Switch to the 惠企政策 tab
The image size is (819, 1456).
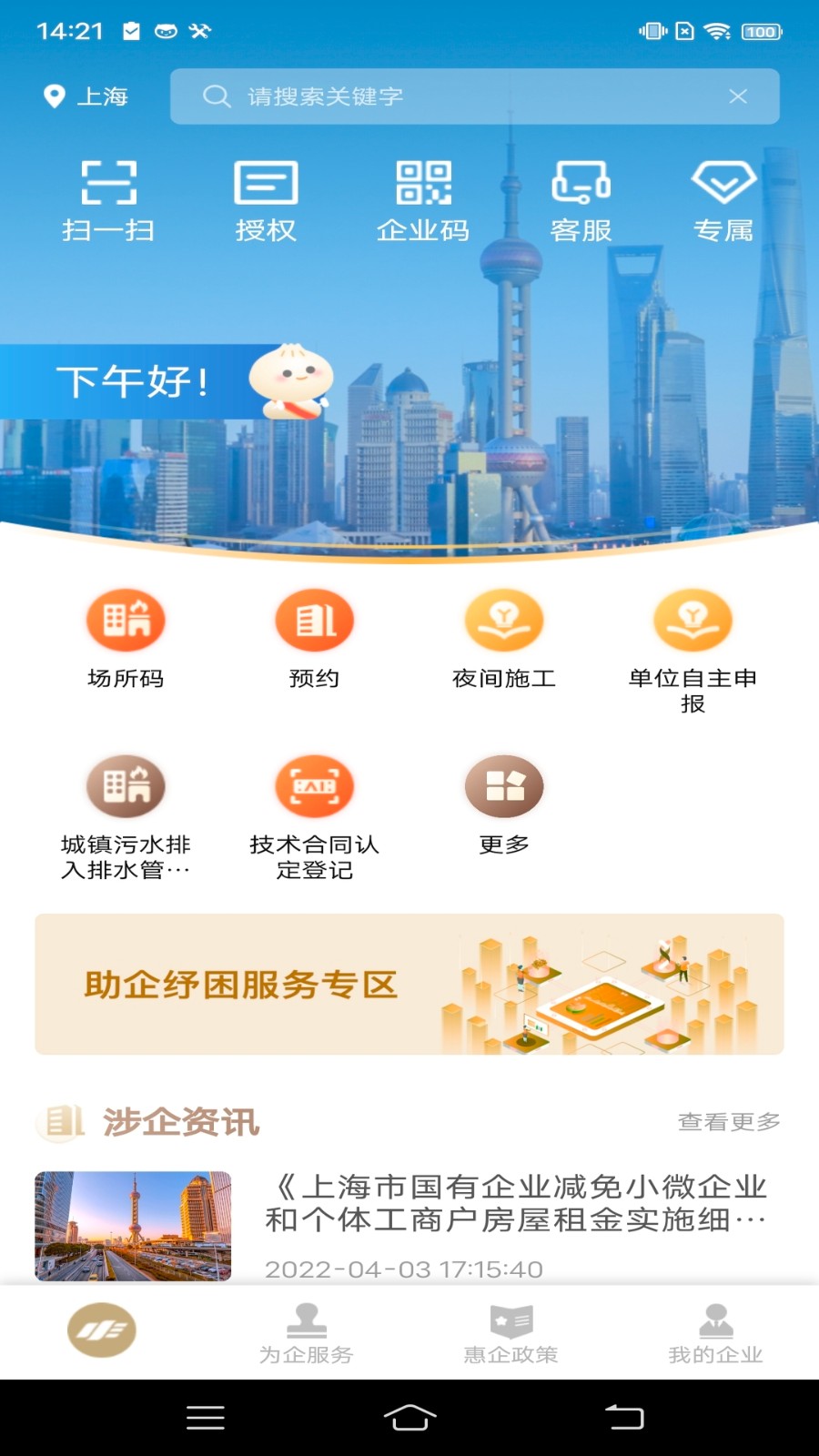pyautogui.click(x=511, y=1333)
